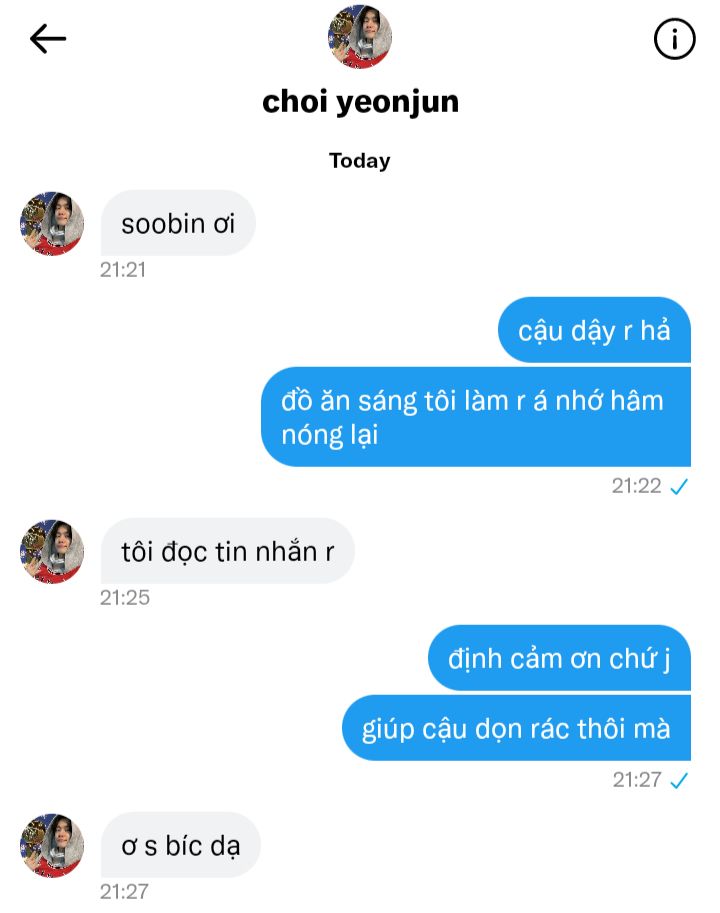720x913 pixels.
Task: Go back to the messages list
Action: click(47, 39)
